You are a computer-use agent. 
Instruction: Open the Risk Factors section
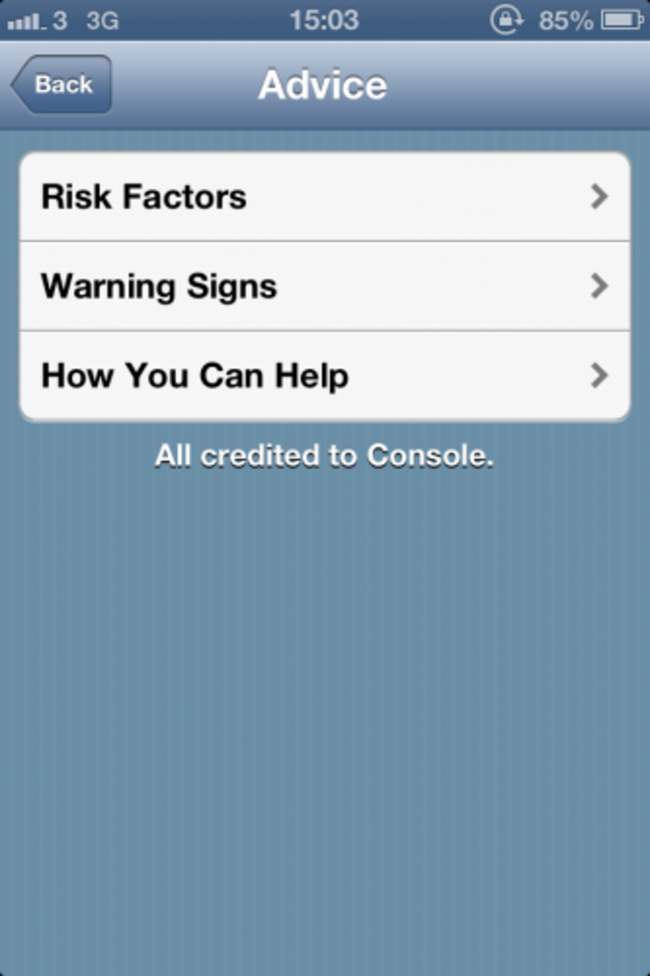coord(324,197)
